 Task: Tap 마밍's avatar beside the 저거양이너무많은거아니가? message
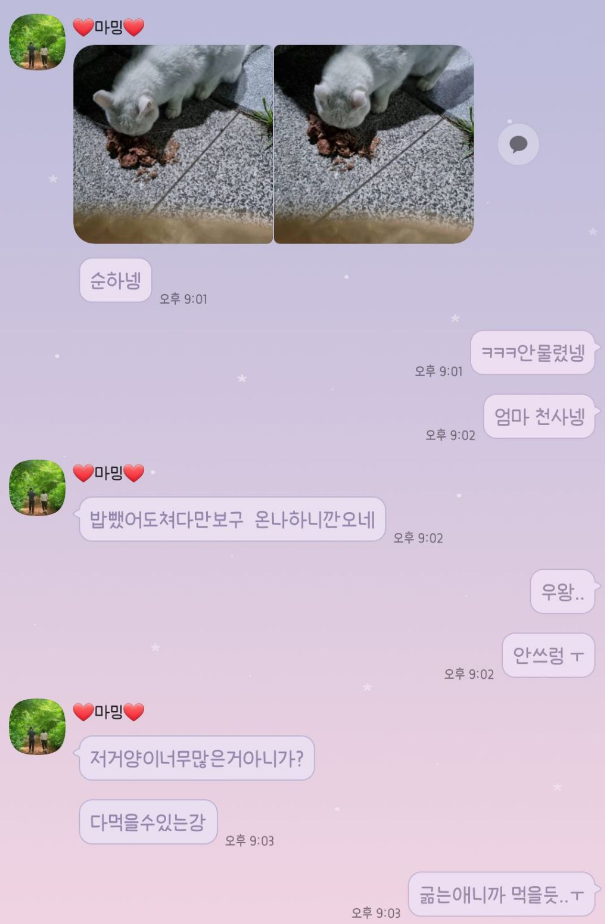(37, 727)
